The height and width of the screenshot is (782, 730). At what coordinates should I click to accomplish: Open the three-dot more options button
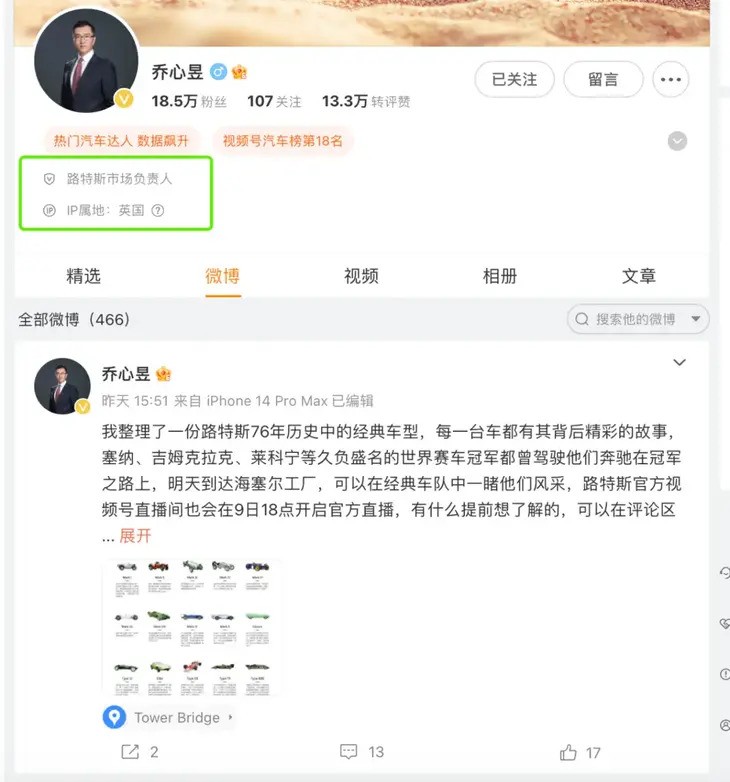point(671,80)
